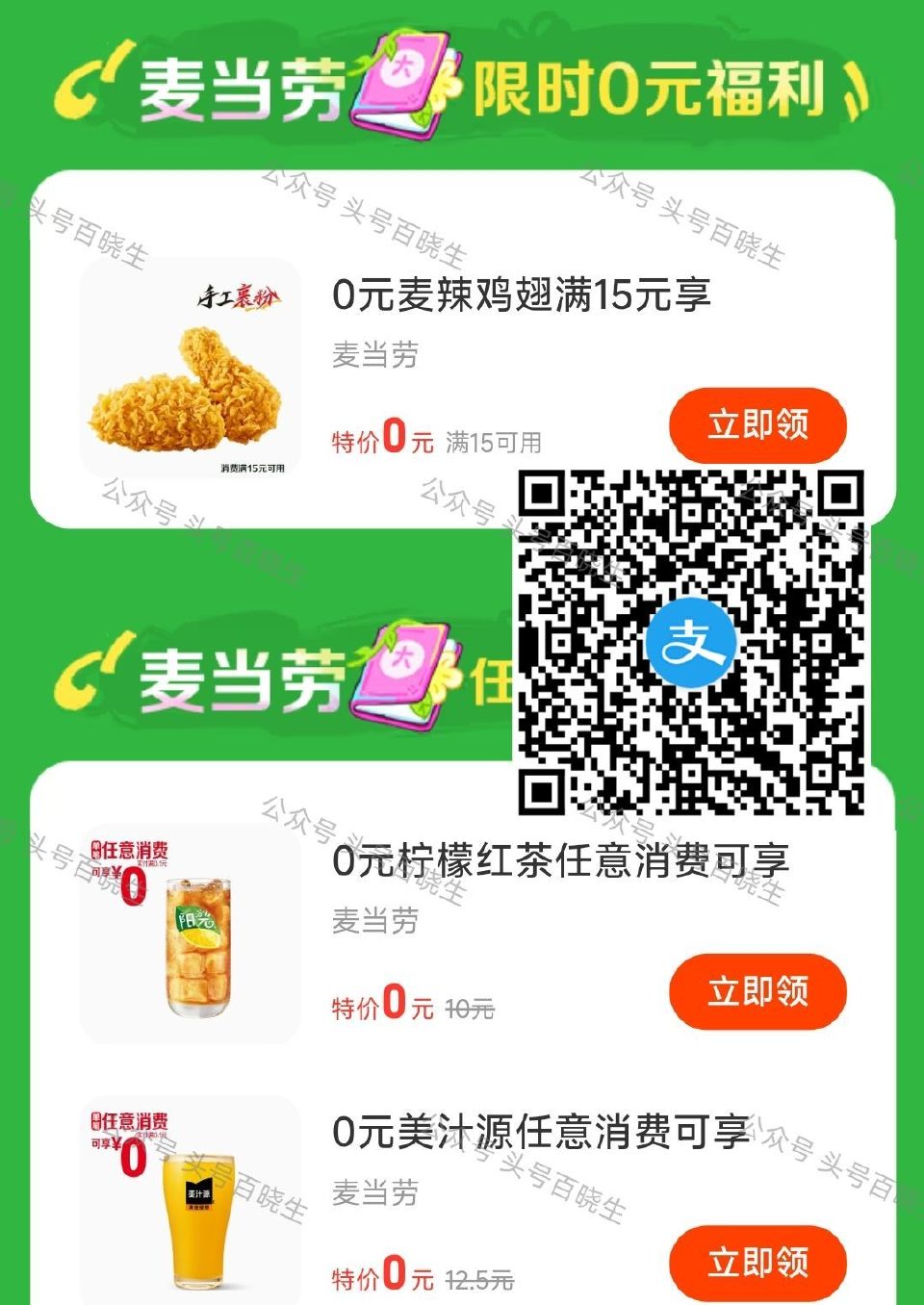Viewport: 924px width, 1305px height.
Task: Click the pink coupon book icon in top banner
Action: point(405,87)
